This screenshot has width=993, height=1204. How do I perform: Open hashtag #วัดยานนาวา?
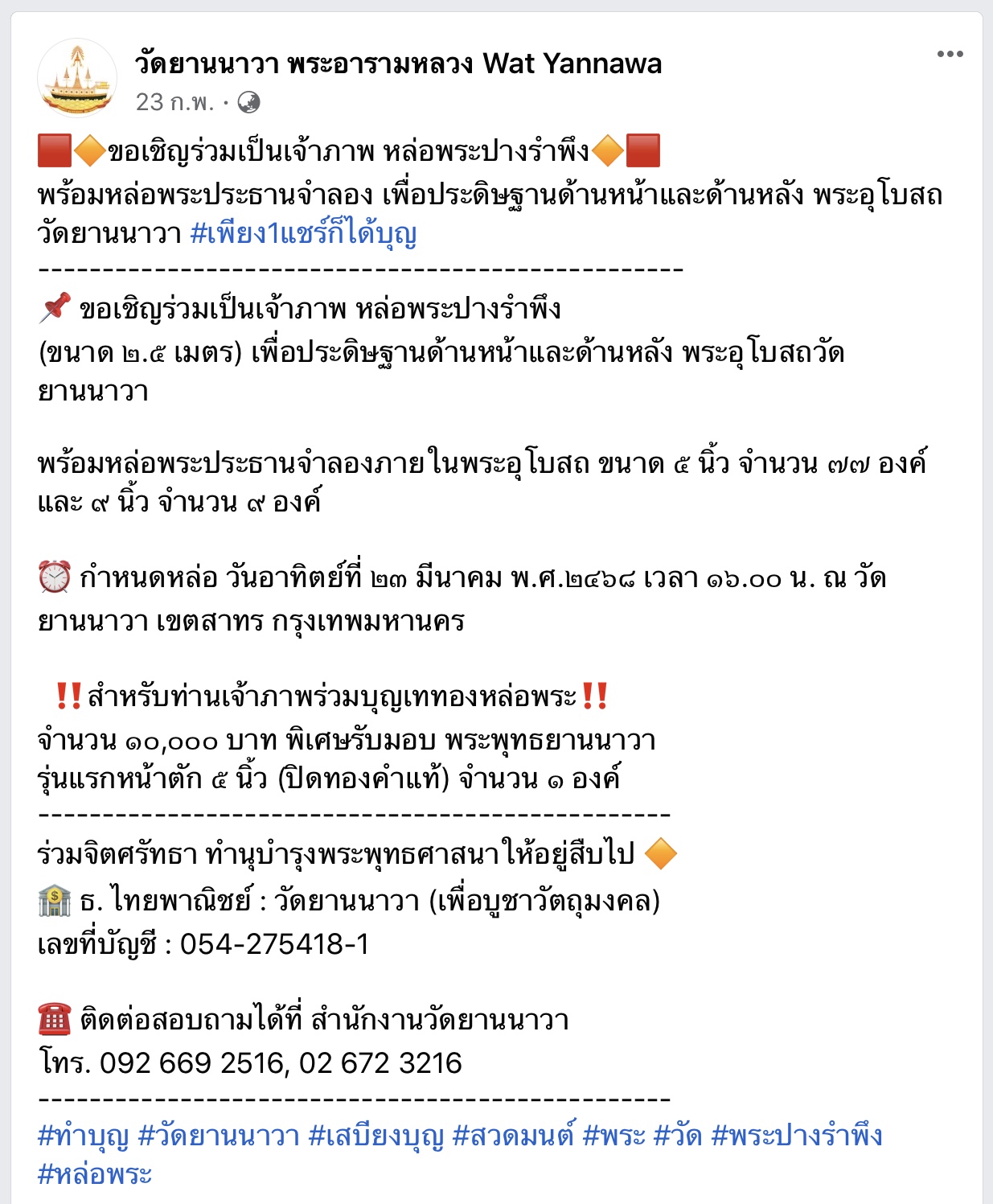coord(219,1136)
